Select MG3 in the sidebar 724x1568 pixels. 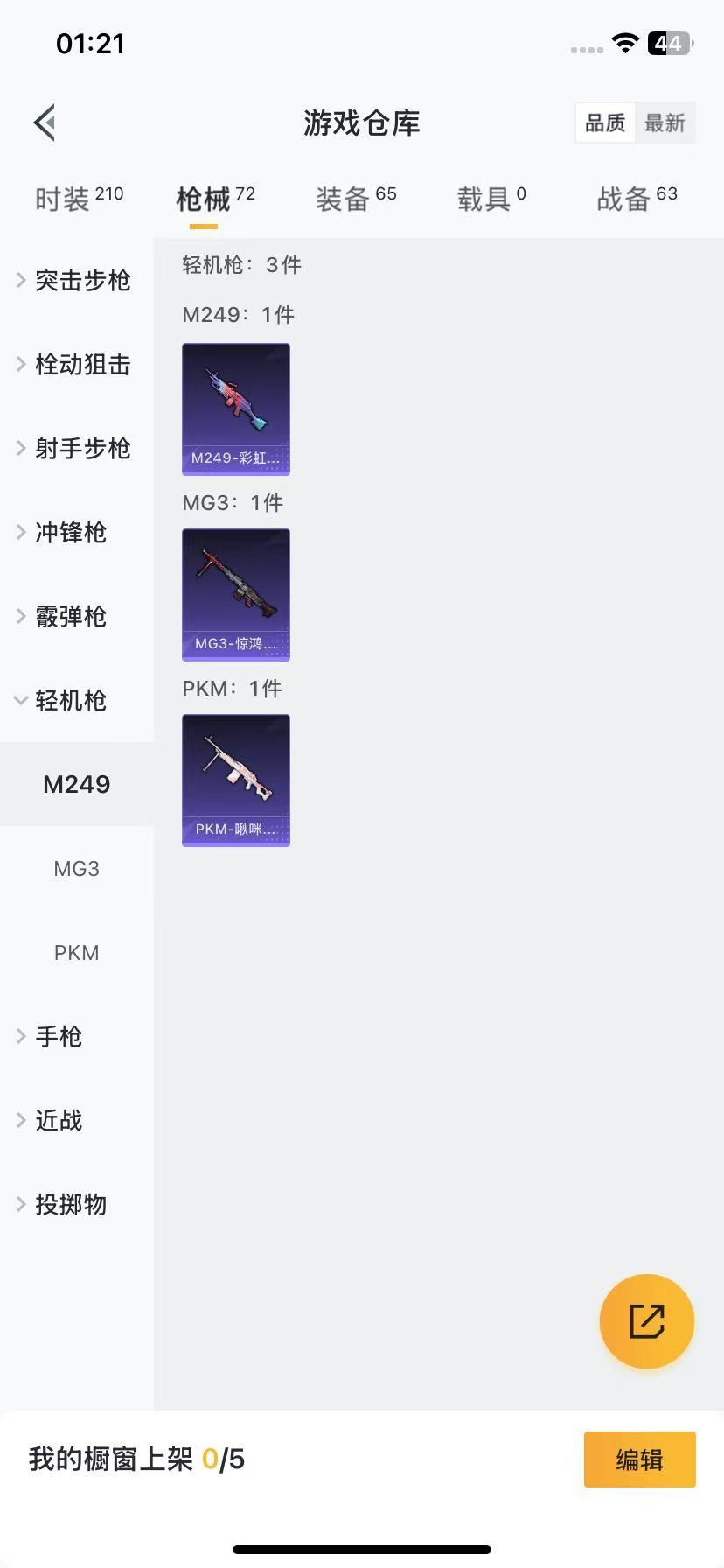click(x=77, y=868)
